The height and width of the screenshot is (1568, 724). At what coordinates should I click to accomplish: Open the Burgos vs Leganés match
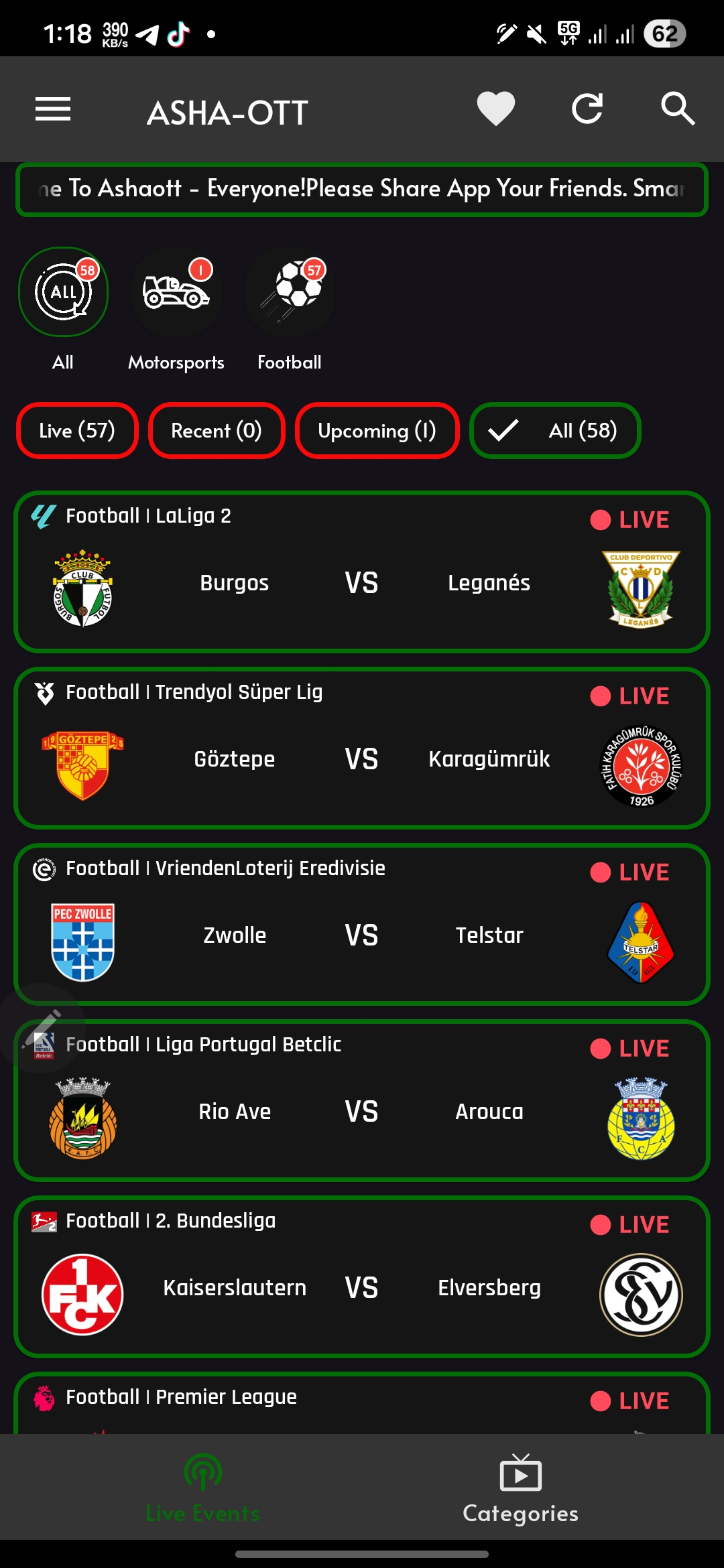(x=362, y=583)
